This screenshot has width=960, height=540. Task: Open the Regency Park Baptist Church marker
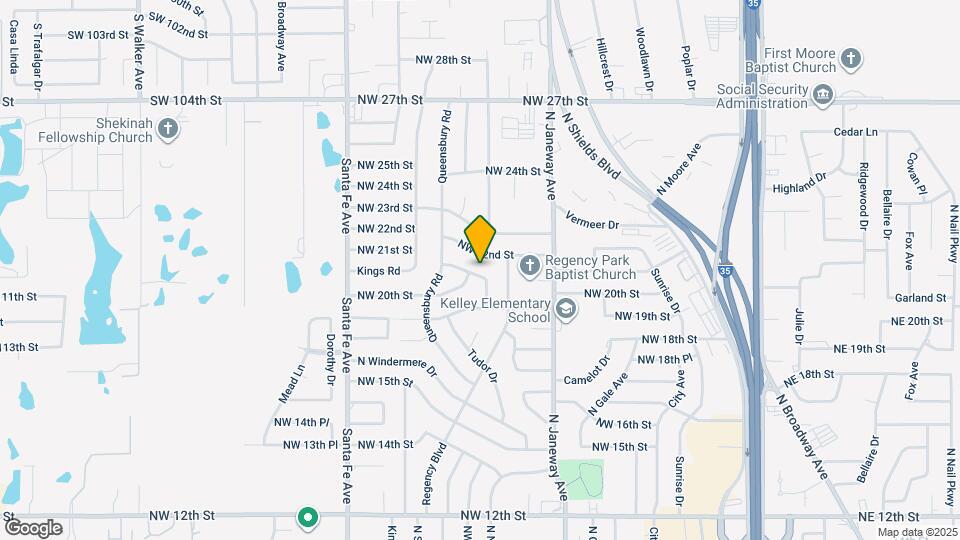(x=529, y=266)
